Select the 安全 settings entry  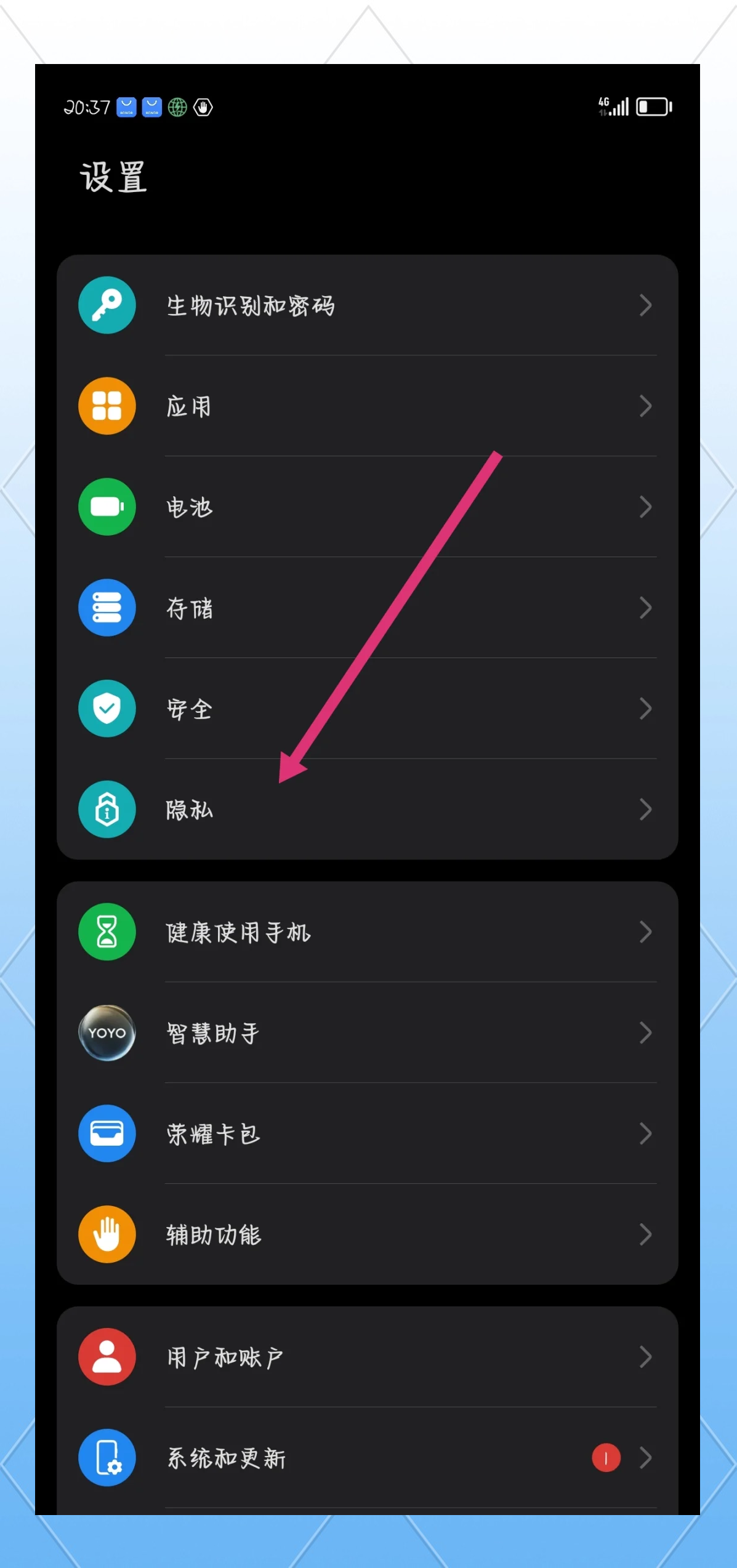click(190, 708)
